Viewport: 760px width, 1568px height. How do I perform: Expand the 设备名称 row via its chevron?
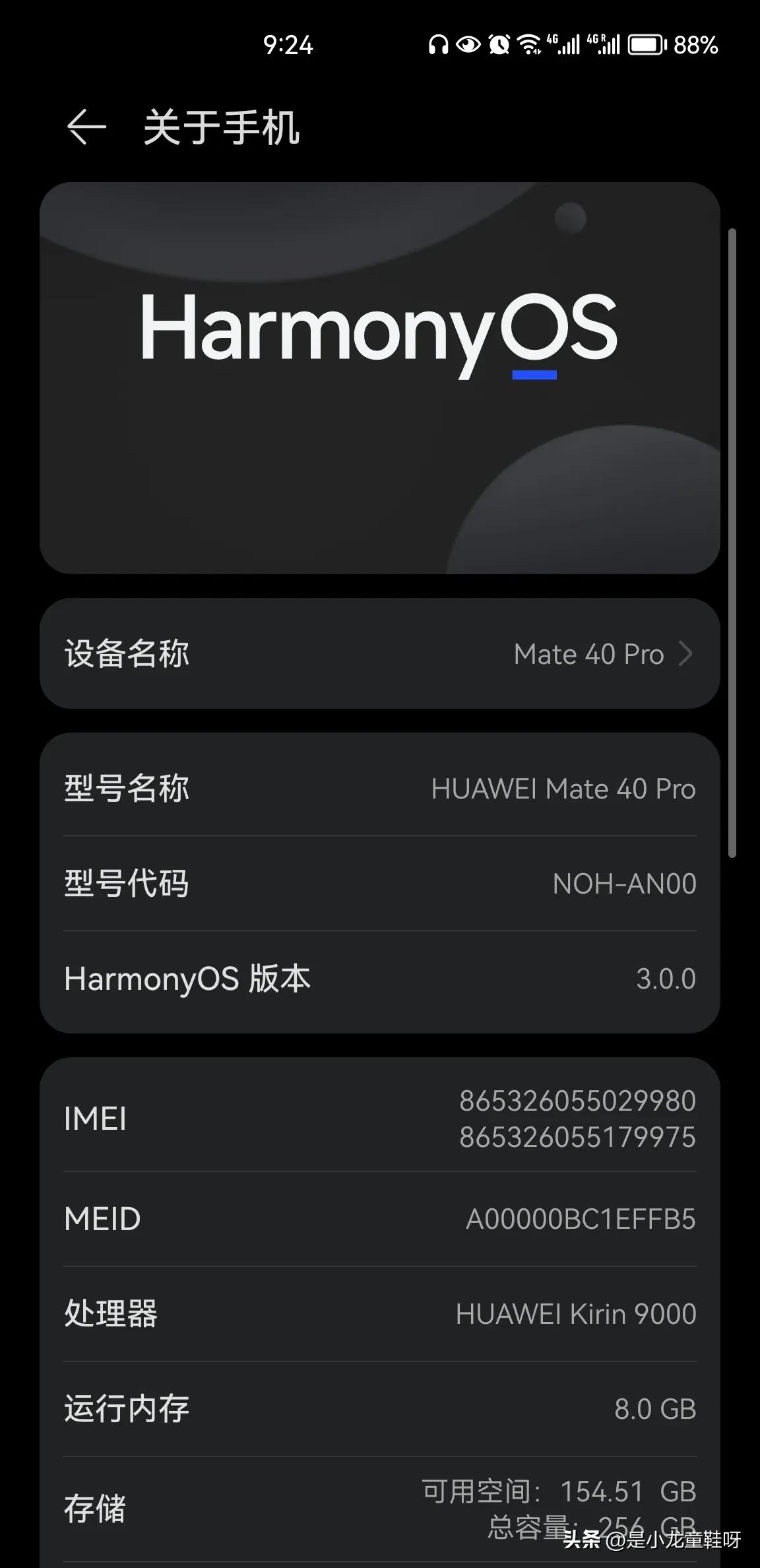[687, 654]
